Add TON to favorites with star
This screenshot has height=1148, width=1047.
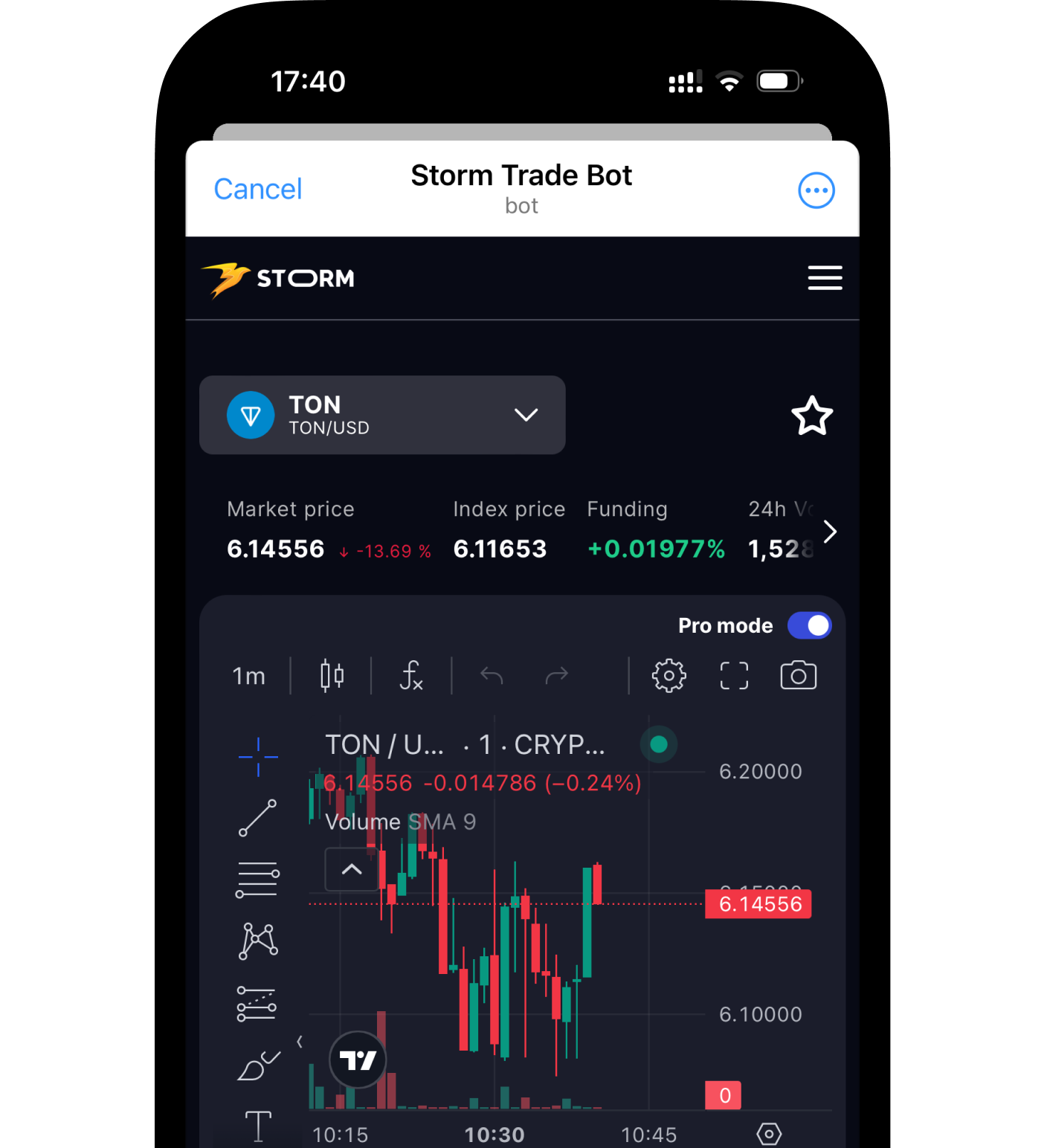tap(811, 416)
